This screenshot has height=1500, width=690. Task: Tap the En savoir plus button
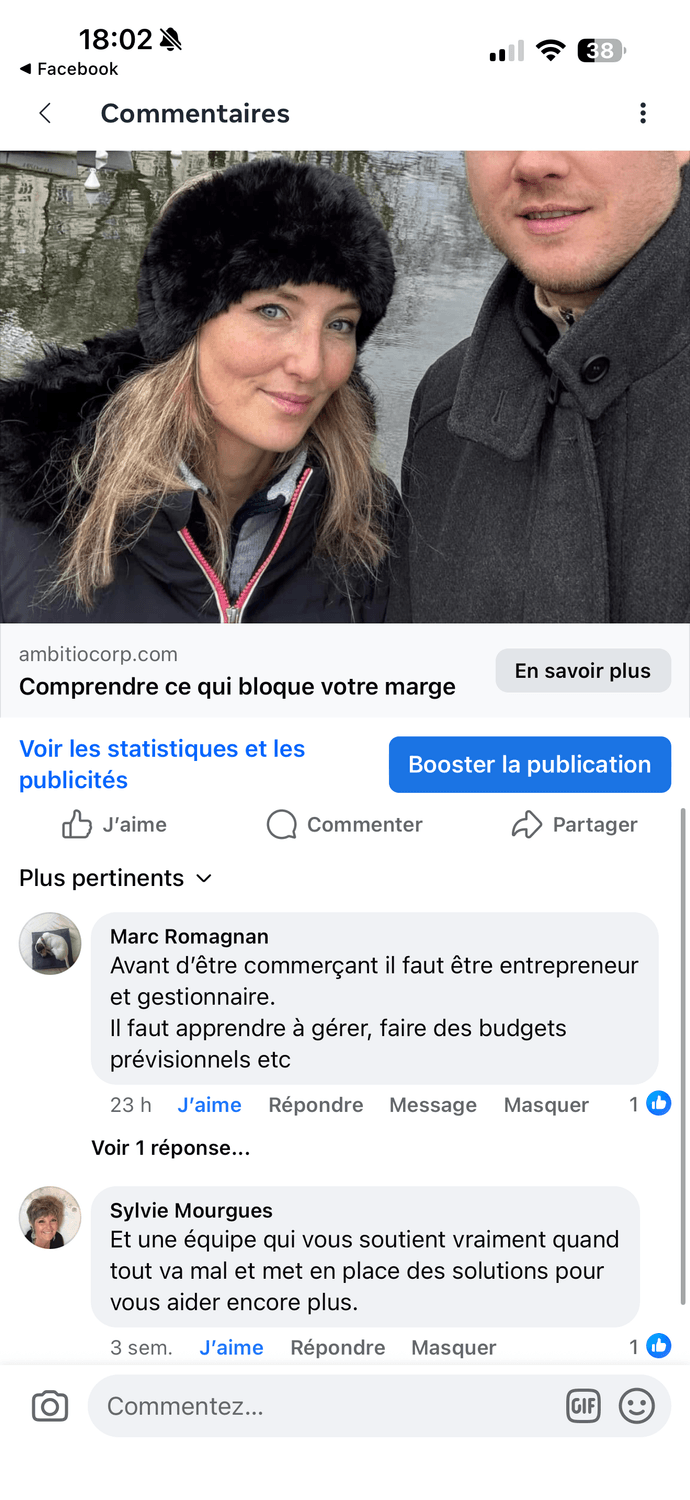pyautogui.click(x=582, y=671)
